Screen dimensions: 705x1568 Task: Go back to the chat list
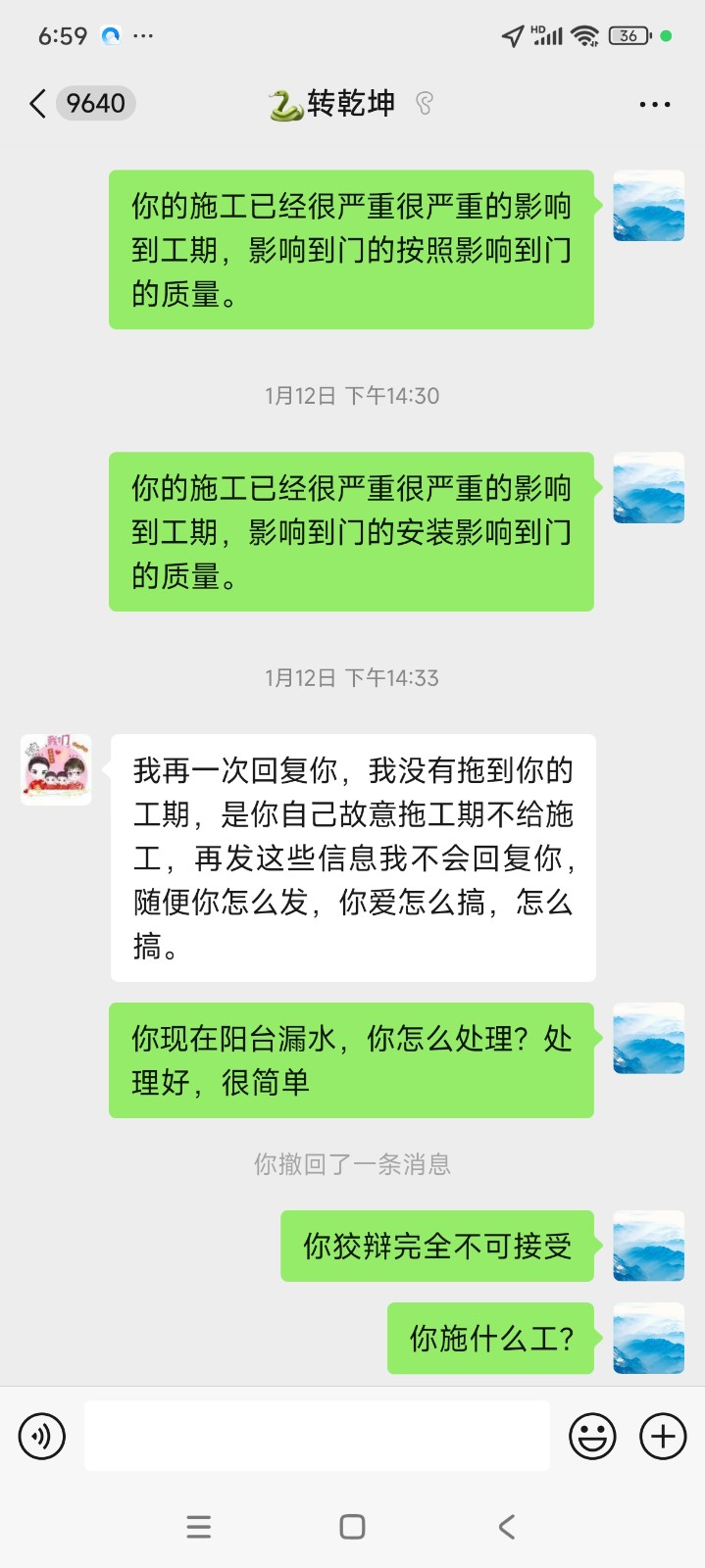[39, 103]
